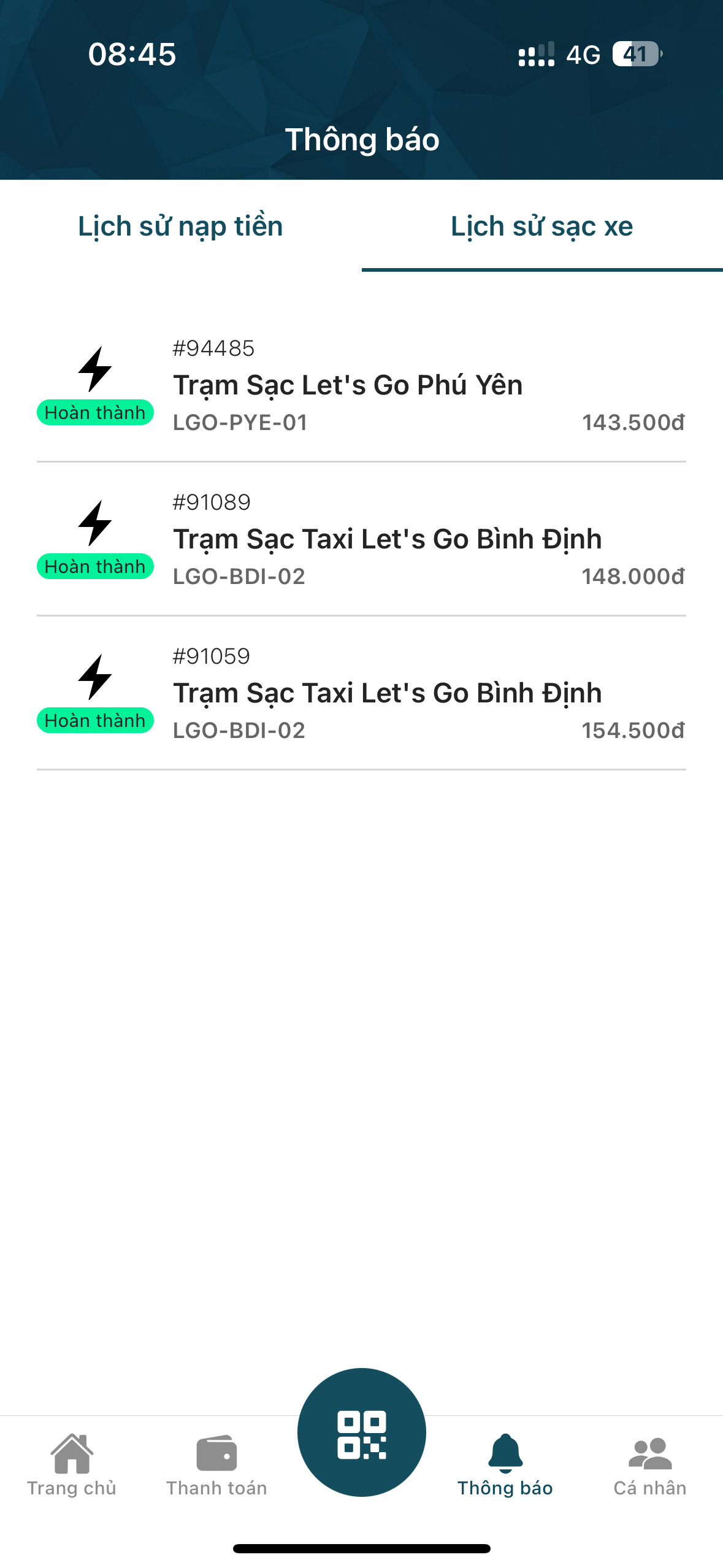Go to Trang chủ home tab
The width and height of the screenshot is (723, 1568).
72,1466
